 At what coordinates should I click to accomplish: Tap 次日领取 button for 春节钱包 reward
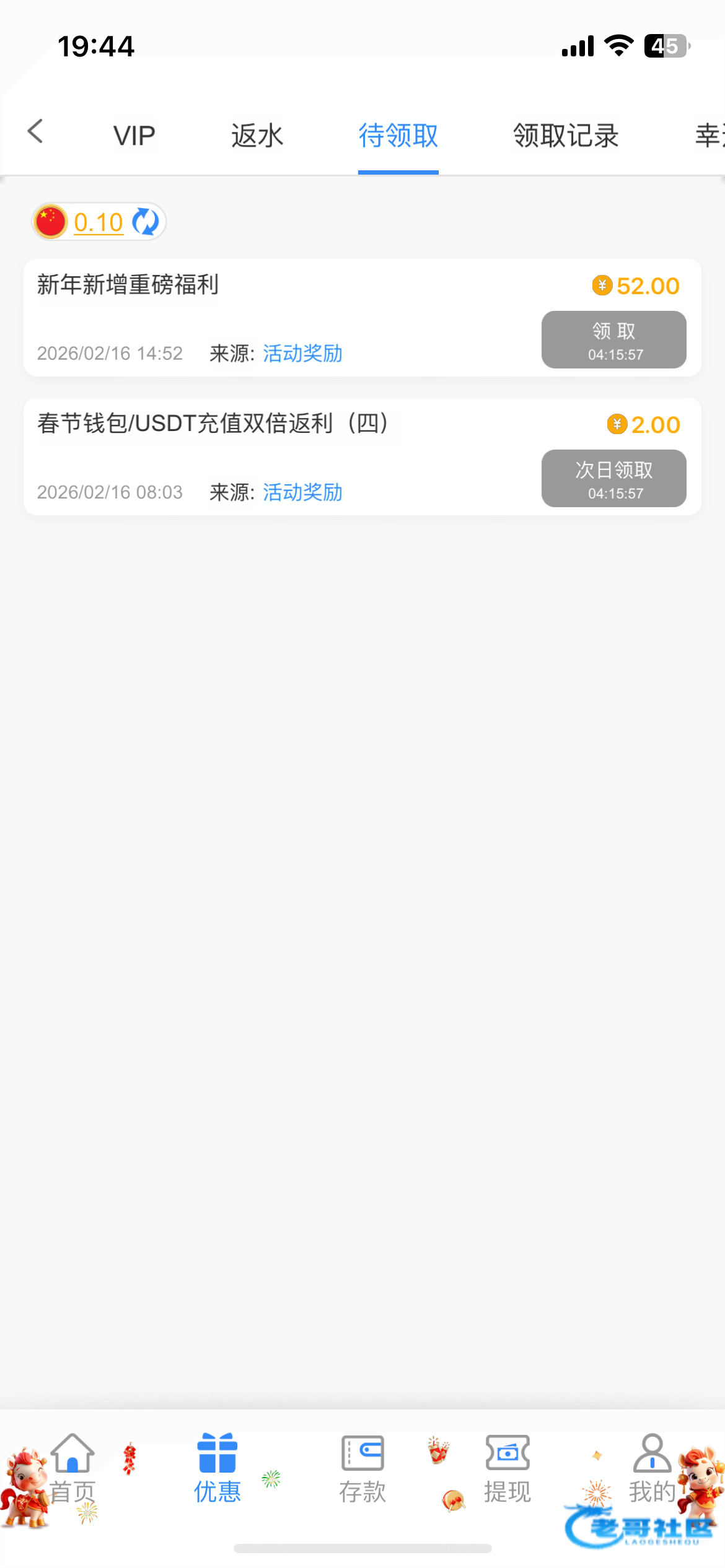613,478
